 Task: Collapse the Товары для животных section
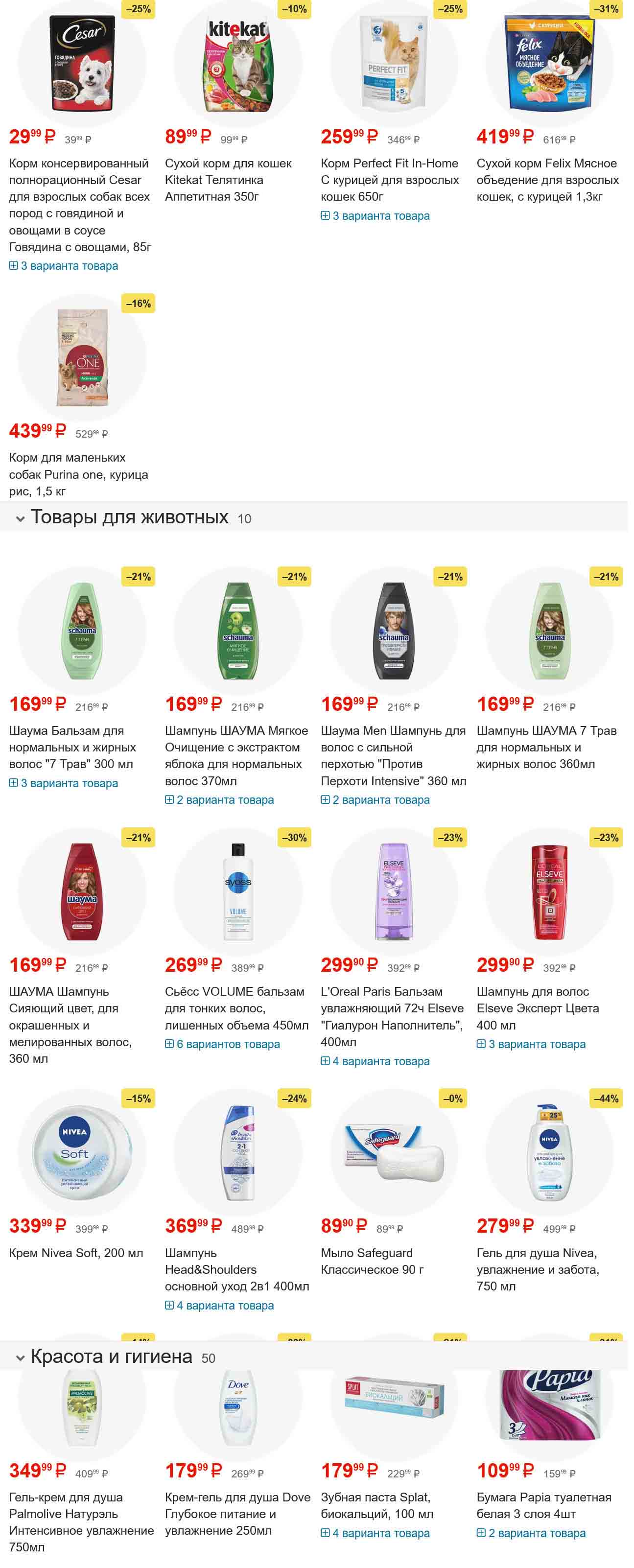[x=20, y=518]
